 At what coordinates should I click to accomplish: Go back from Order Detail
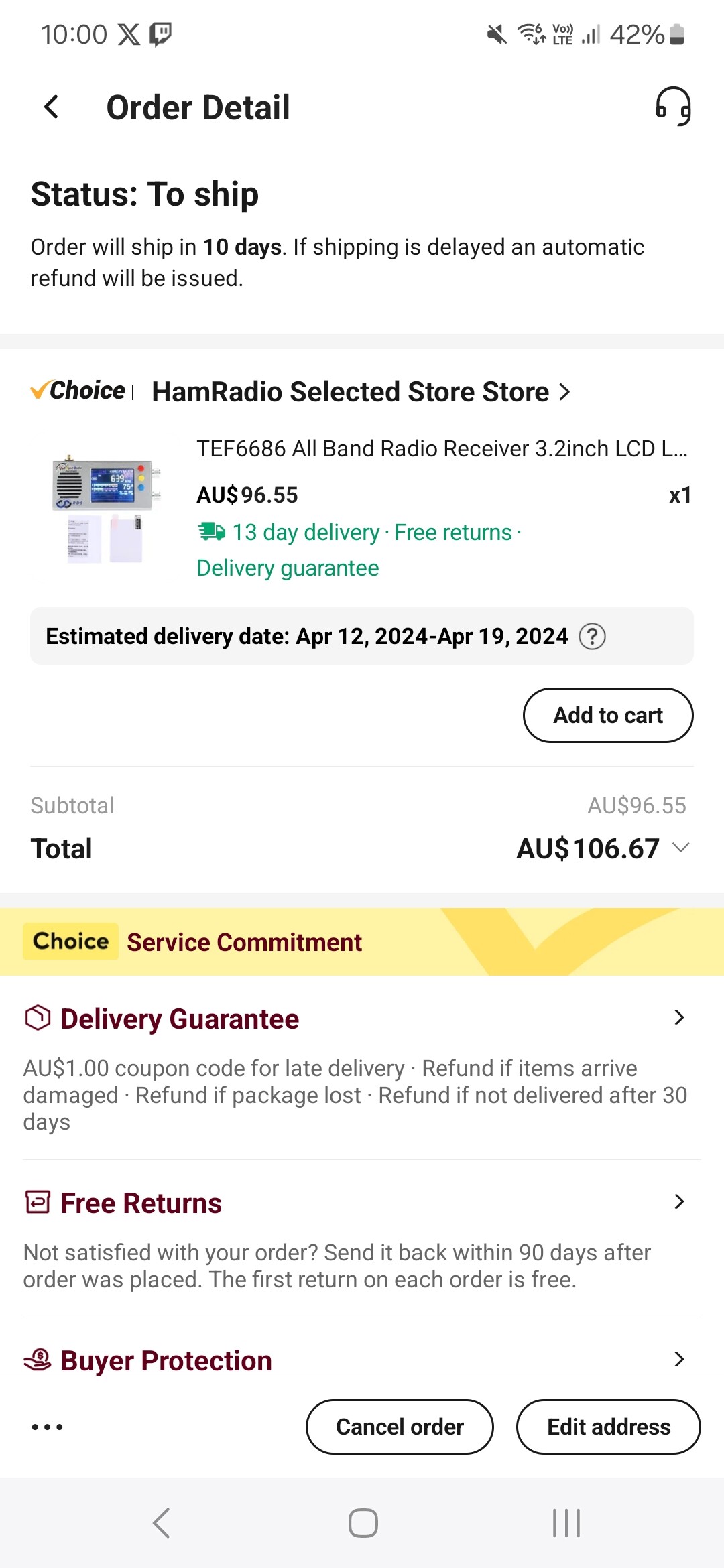tap(51, 107)
